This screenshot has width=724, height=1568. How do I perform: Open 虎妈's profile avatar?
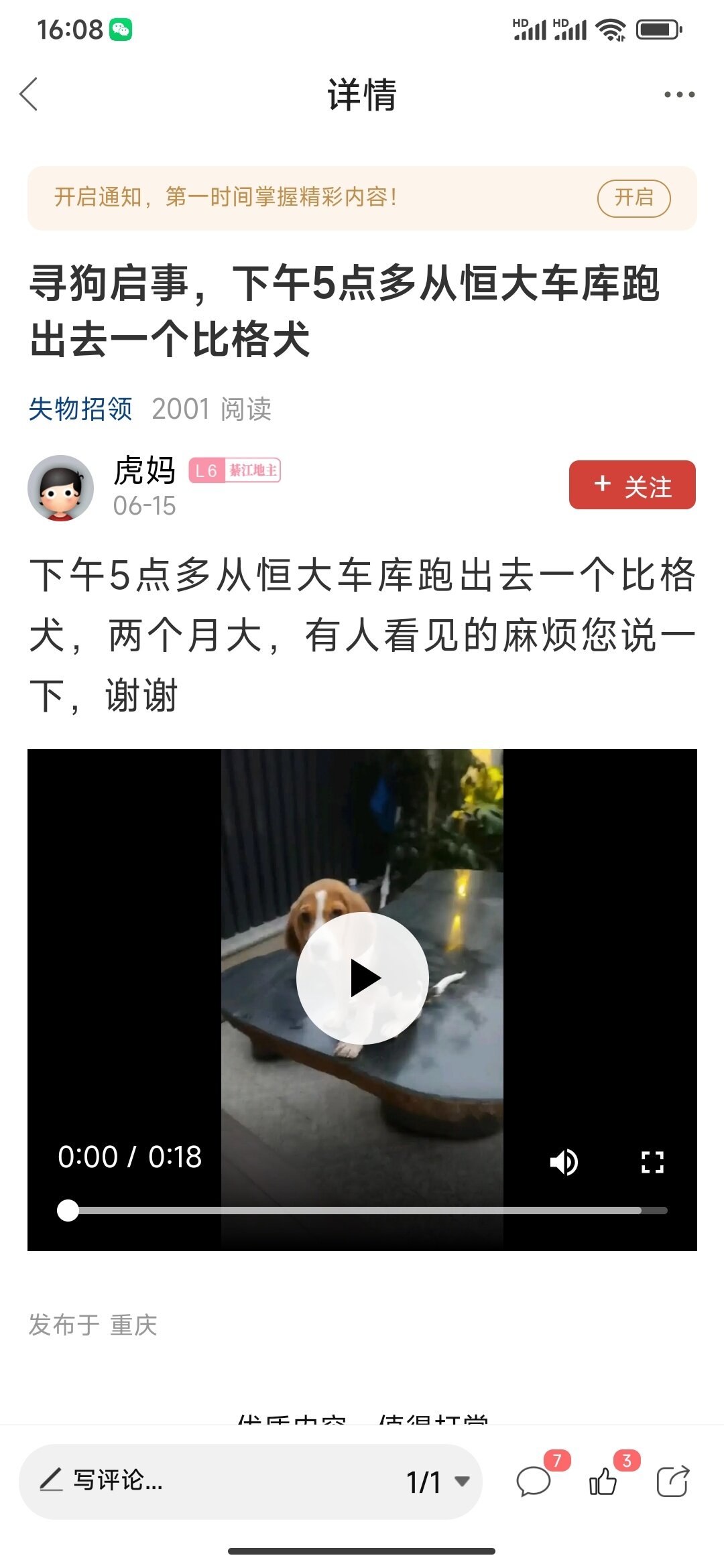(x=60, y=488)
